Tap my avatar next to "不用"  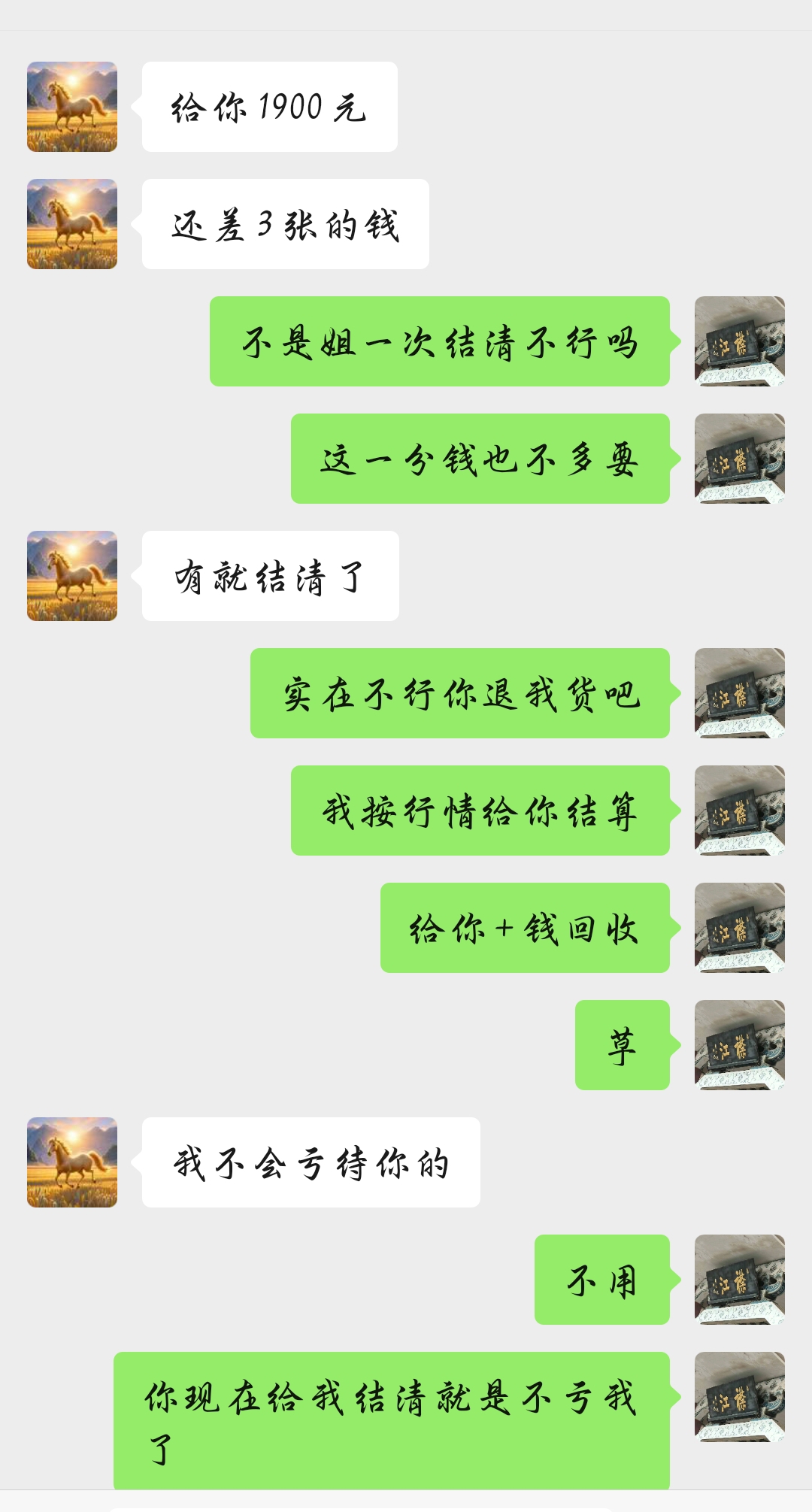739,1280
